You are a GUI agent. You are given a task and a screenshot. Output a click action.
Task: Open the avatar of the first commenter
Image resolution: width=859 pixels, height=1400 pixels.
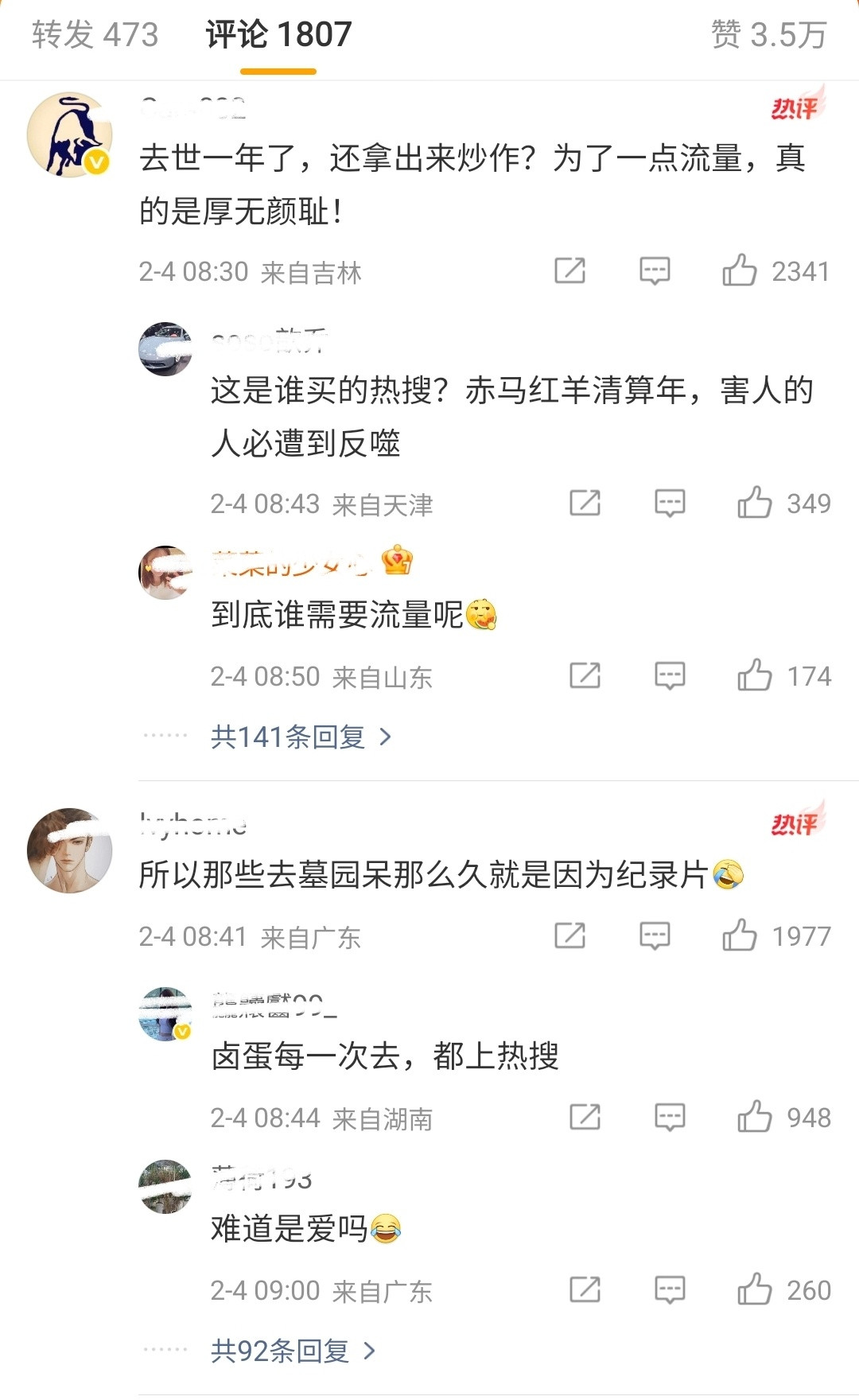point(70,135)
